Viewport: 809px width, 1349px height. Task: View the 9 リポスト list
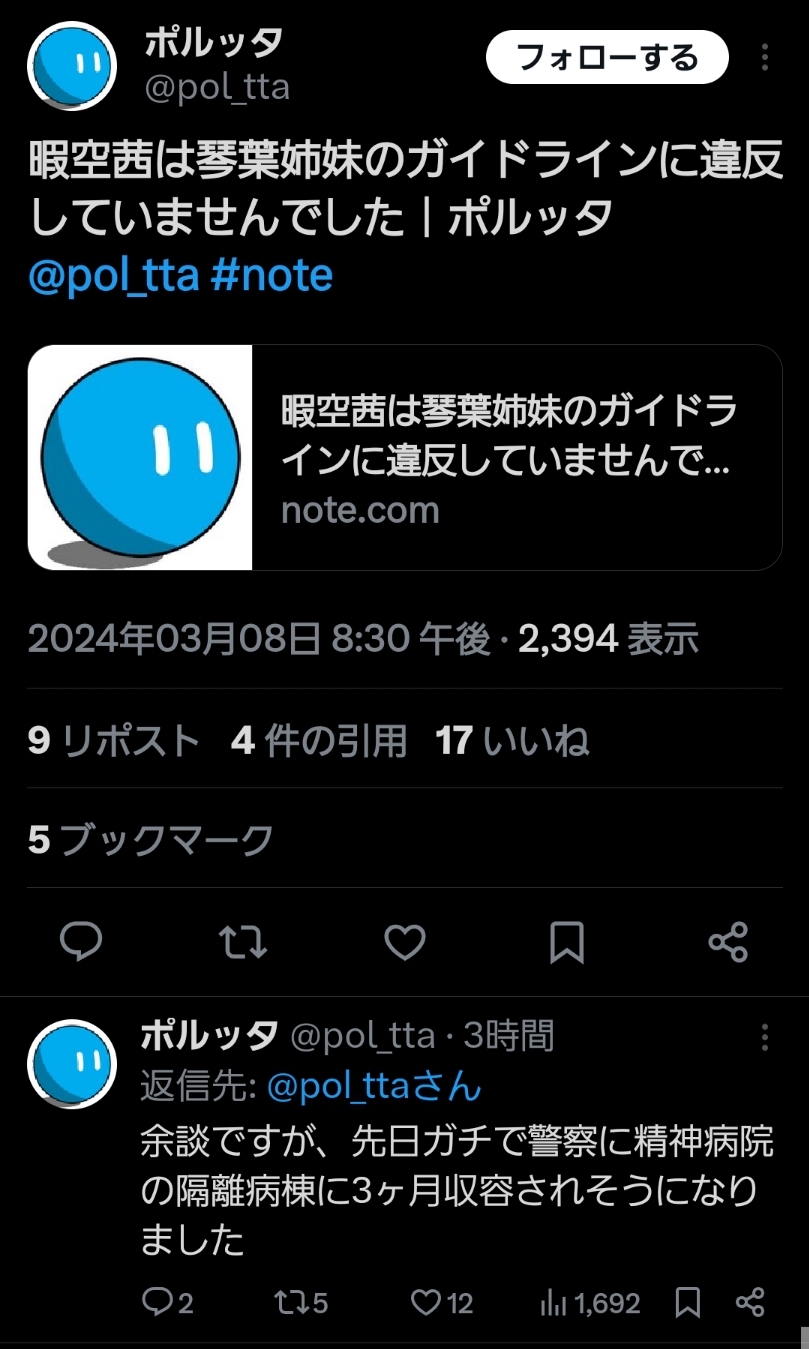tap(114, 741)
